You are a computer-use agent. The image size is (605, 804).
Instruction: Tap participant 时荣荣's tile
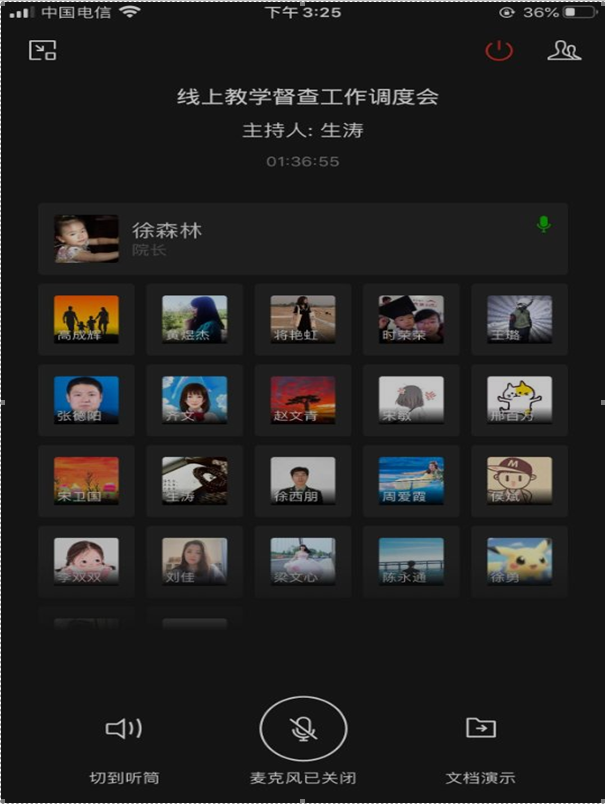pos(411,319)
